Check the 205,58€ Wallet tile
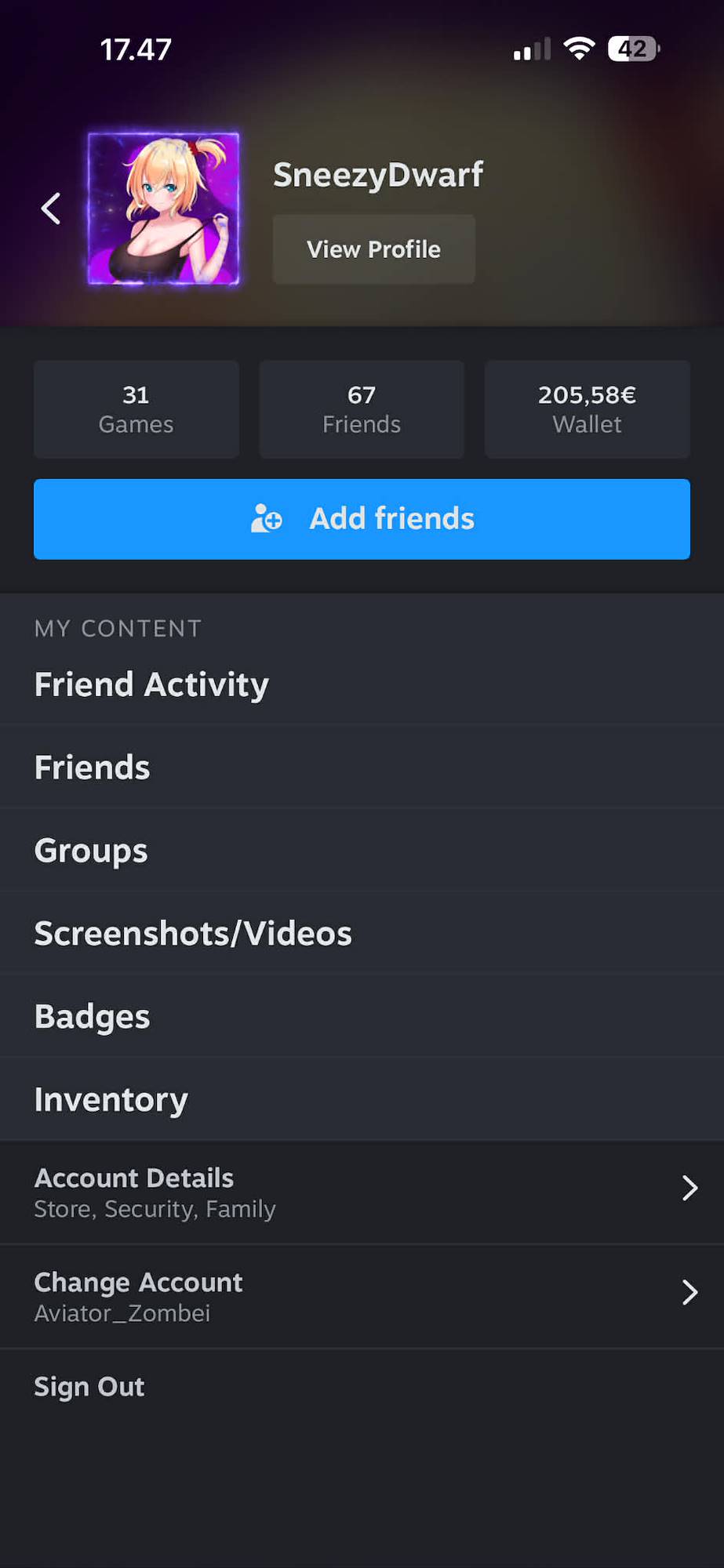This screenshot has height=1568, width=724. pyautogui.click(x=587, y=409)
